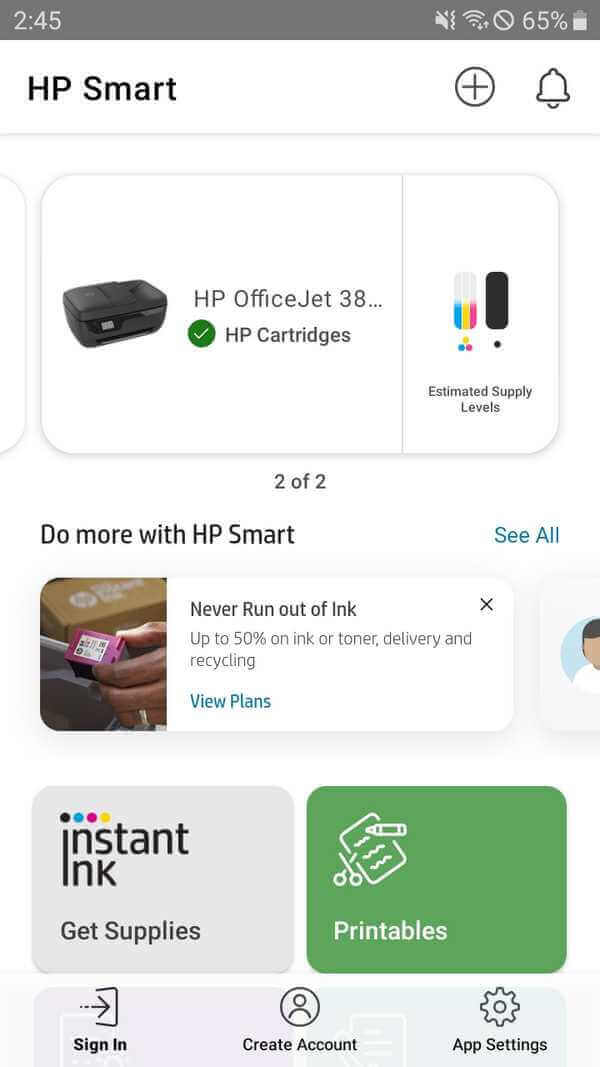Open the HP OfficeJet printer card
This screenshot has width=600, height=1067.
click(x=222, y=314)
